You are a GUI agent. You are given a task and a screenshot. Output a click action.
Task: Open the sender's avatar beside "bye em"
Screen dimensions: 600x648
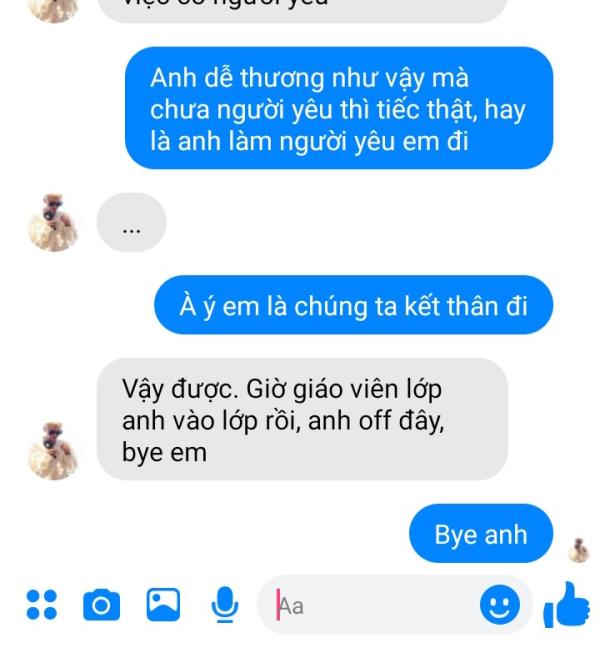[x=54, y=450]
